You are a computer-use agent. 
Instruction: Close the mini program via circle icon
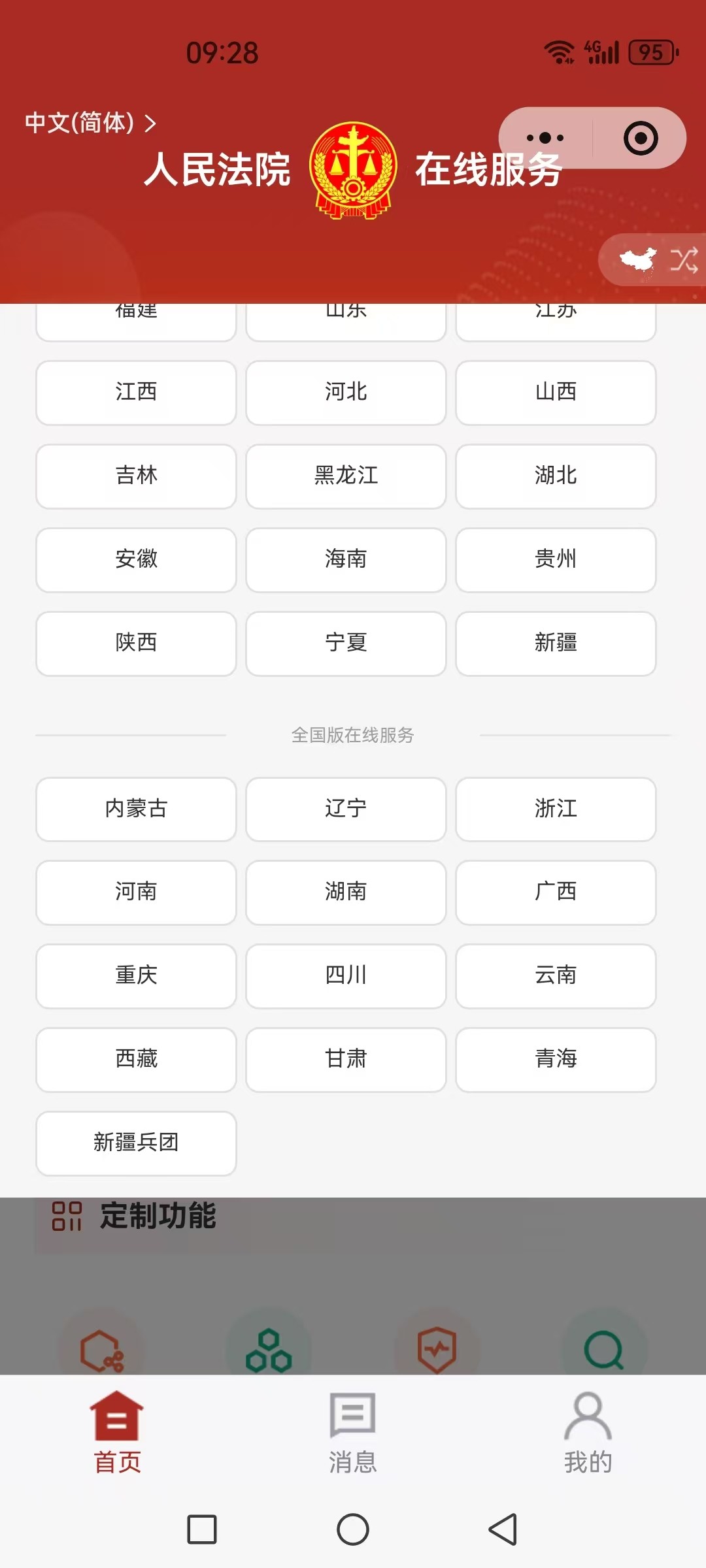click(640, 138)
